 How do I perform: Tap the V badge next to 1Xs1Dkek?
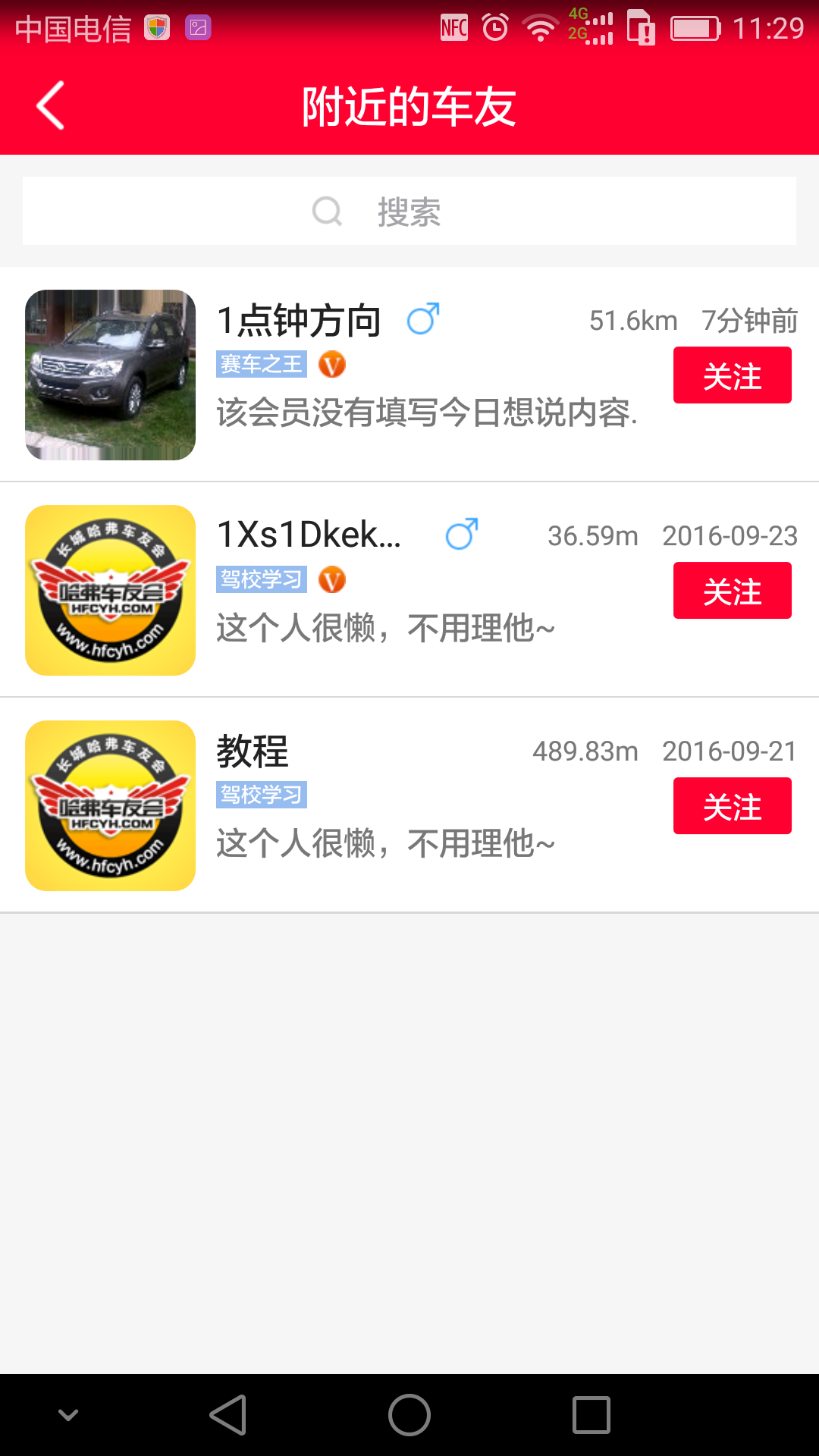[x=332, y=580]
